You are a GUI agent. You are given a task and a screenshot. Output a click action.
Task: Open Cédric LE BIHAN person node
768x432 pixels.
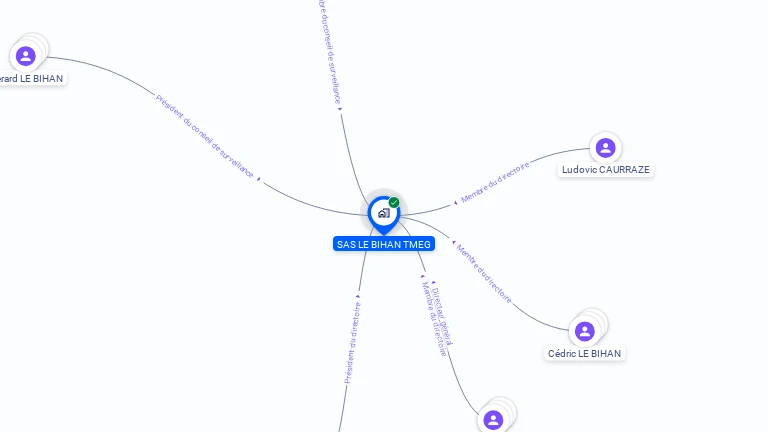[x=585, y=331]
